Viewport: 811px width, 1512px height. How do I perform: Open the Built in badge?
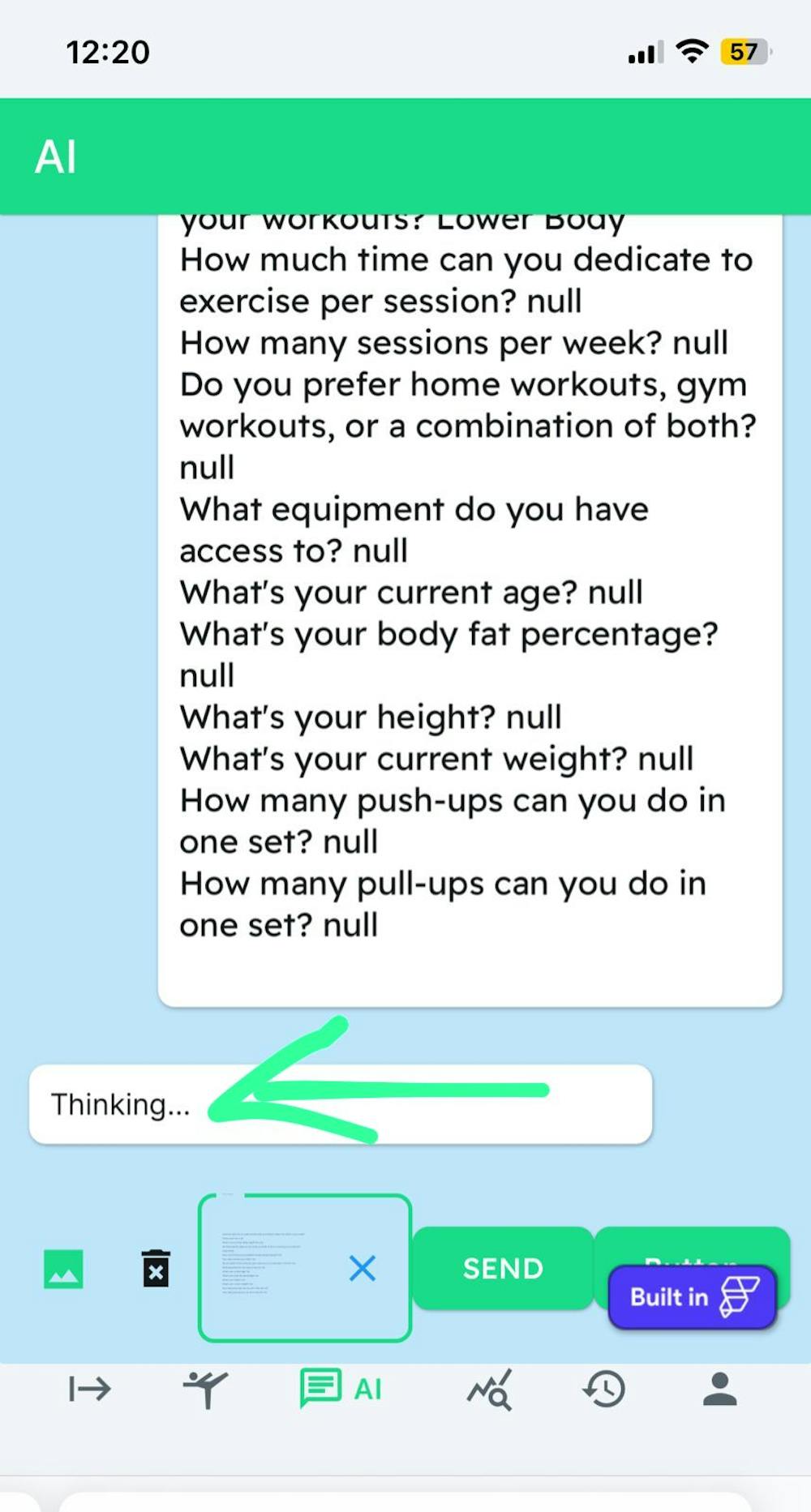693,1297
